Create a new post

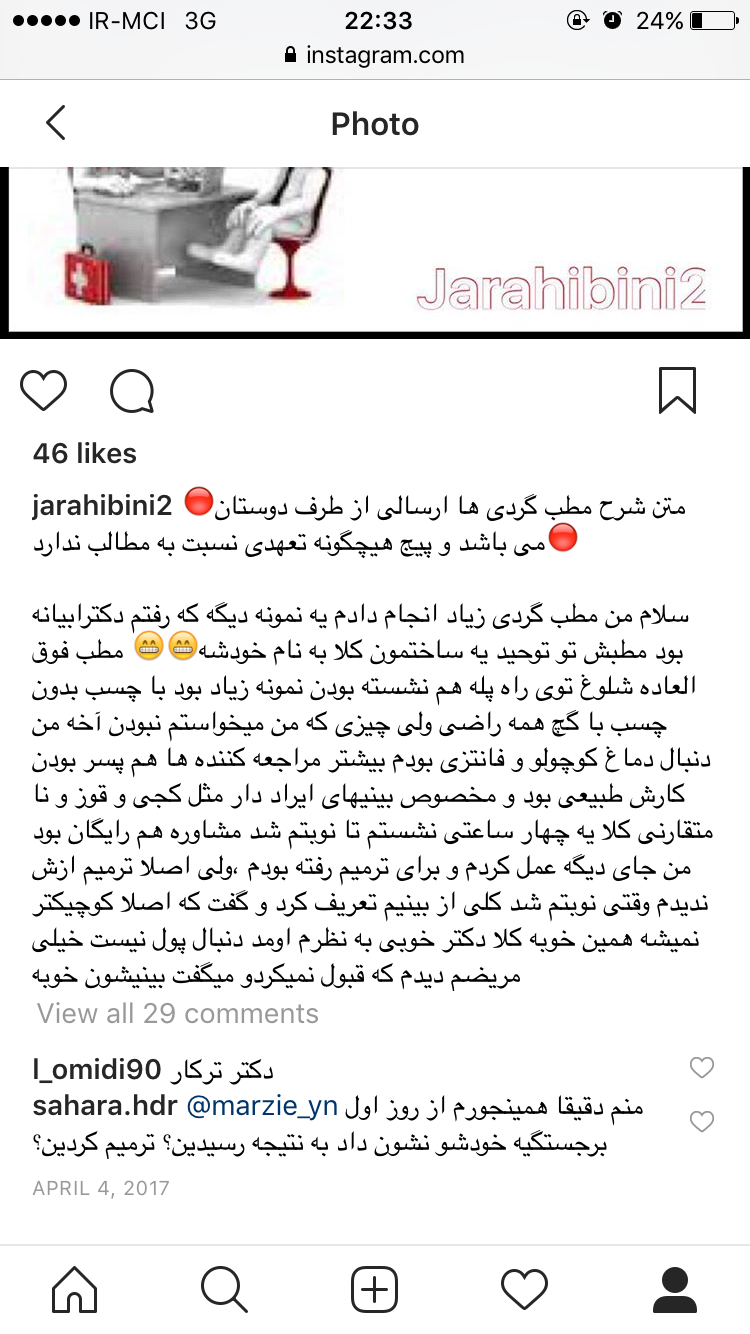[375, 1289]
